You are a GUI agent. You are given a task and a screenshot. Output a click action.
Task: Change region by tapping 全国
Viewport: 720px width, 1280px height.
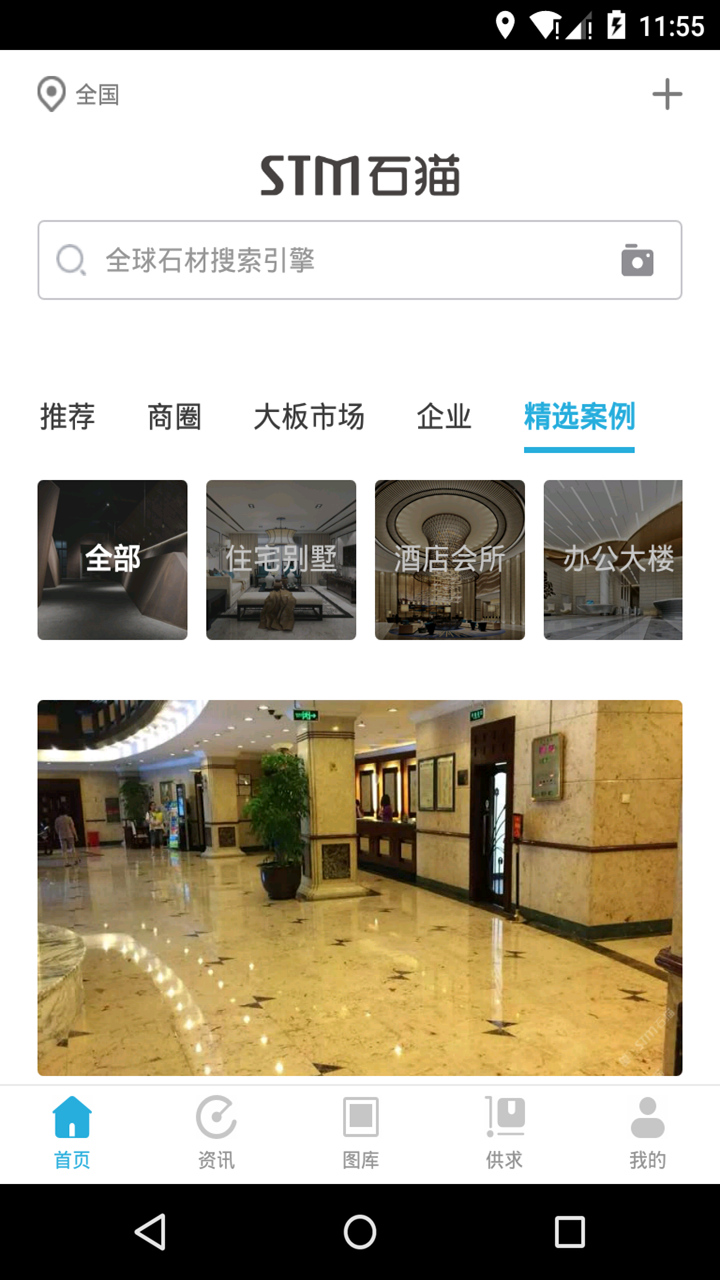(98, 95)
